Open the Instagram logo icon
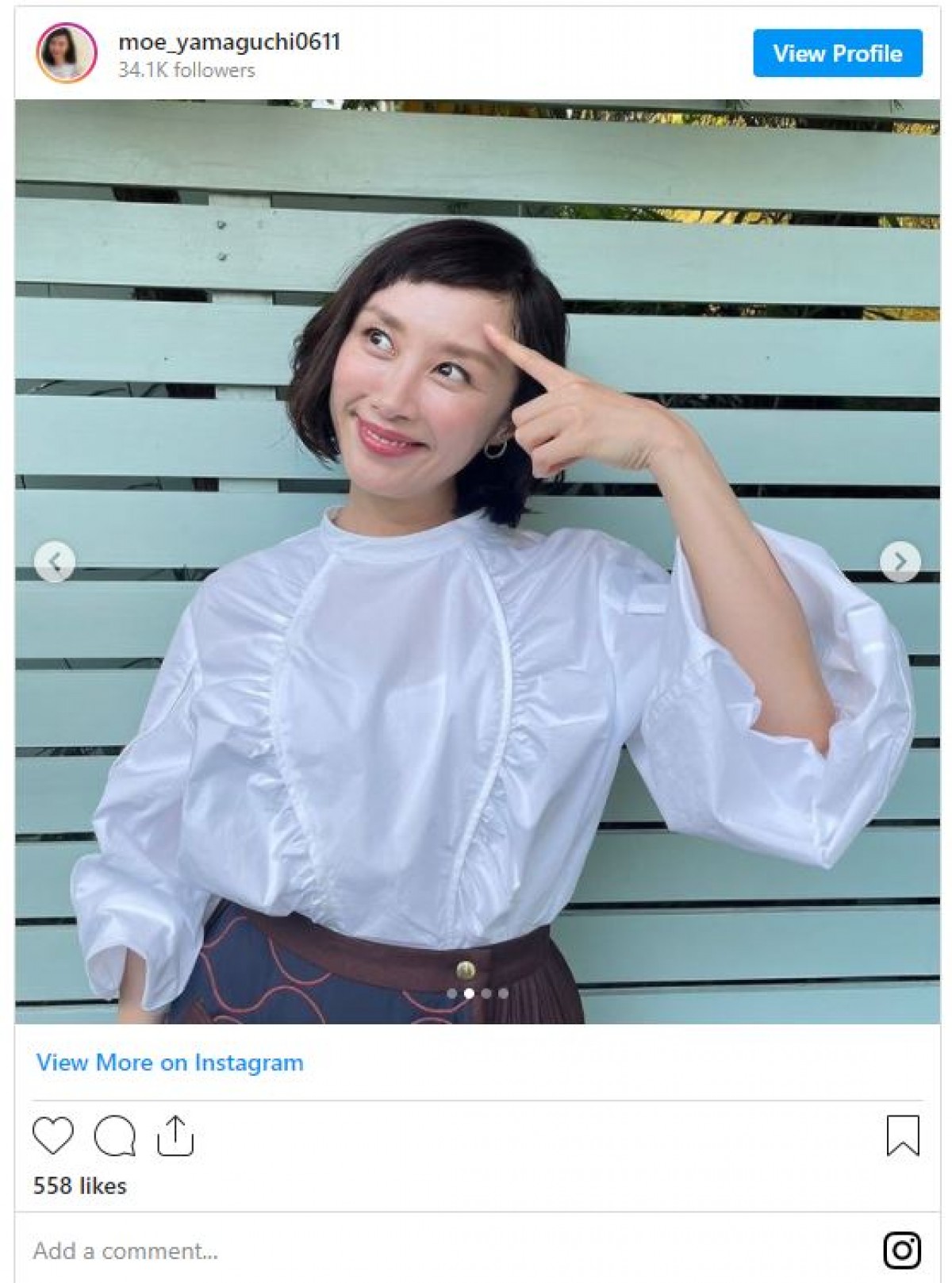Image resolution: width=952 pixels, height=1283 pixels. [x=902, y=1251]
